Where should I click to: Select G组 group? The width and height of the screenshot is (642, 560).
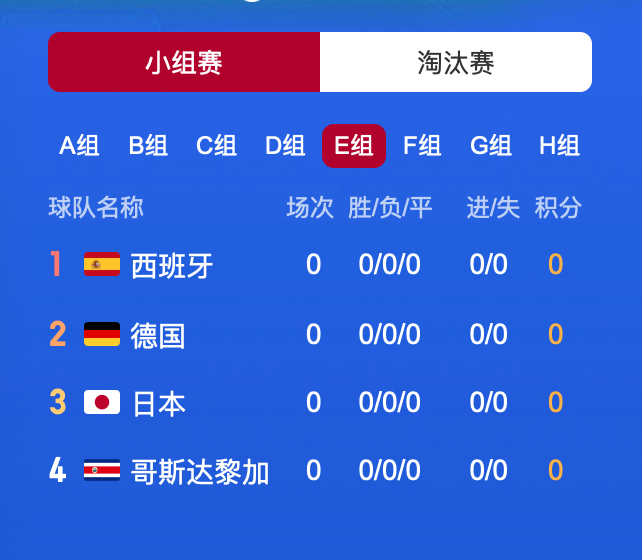[491, 146]
